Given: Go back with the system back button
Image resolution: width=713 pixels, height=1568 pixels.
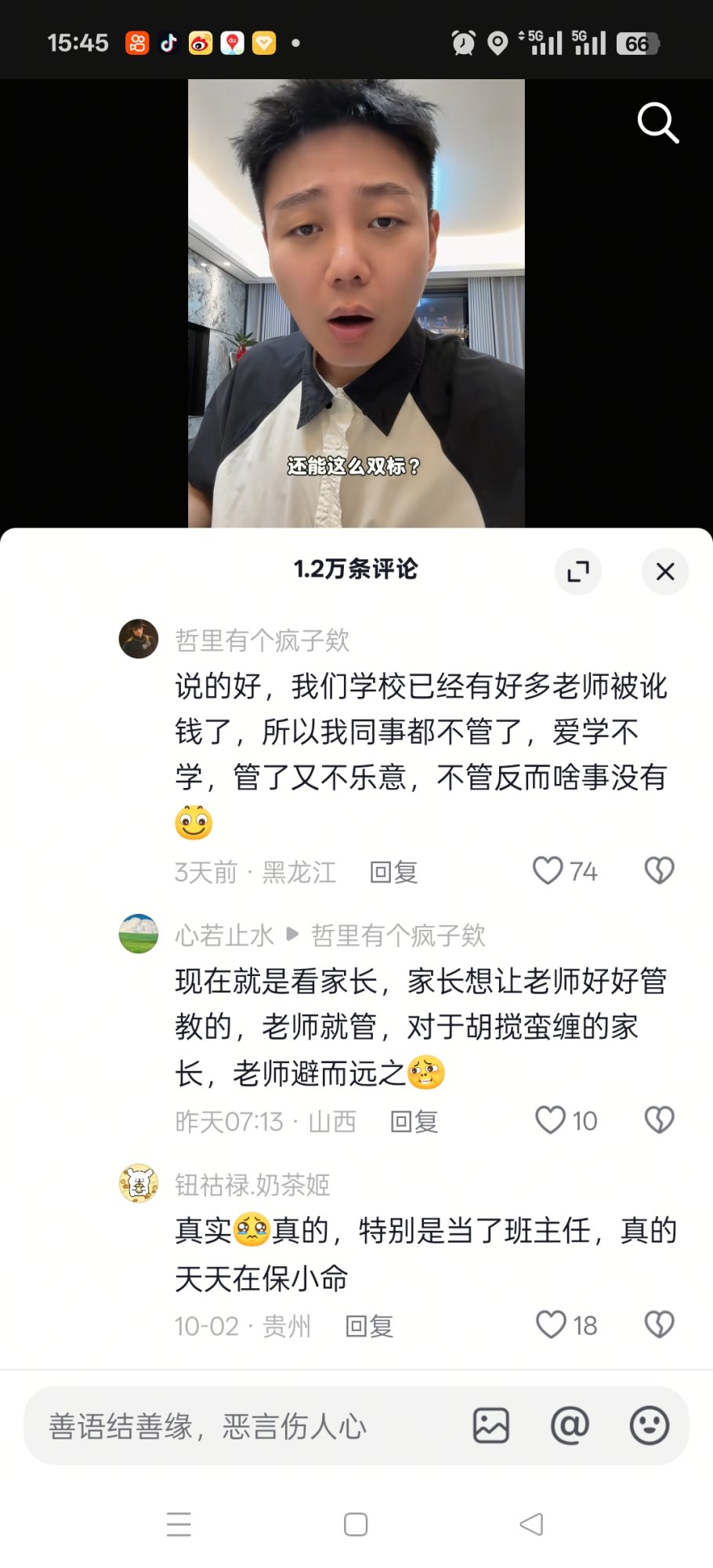Looking at the screenshot, I should (532, 1524).
